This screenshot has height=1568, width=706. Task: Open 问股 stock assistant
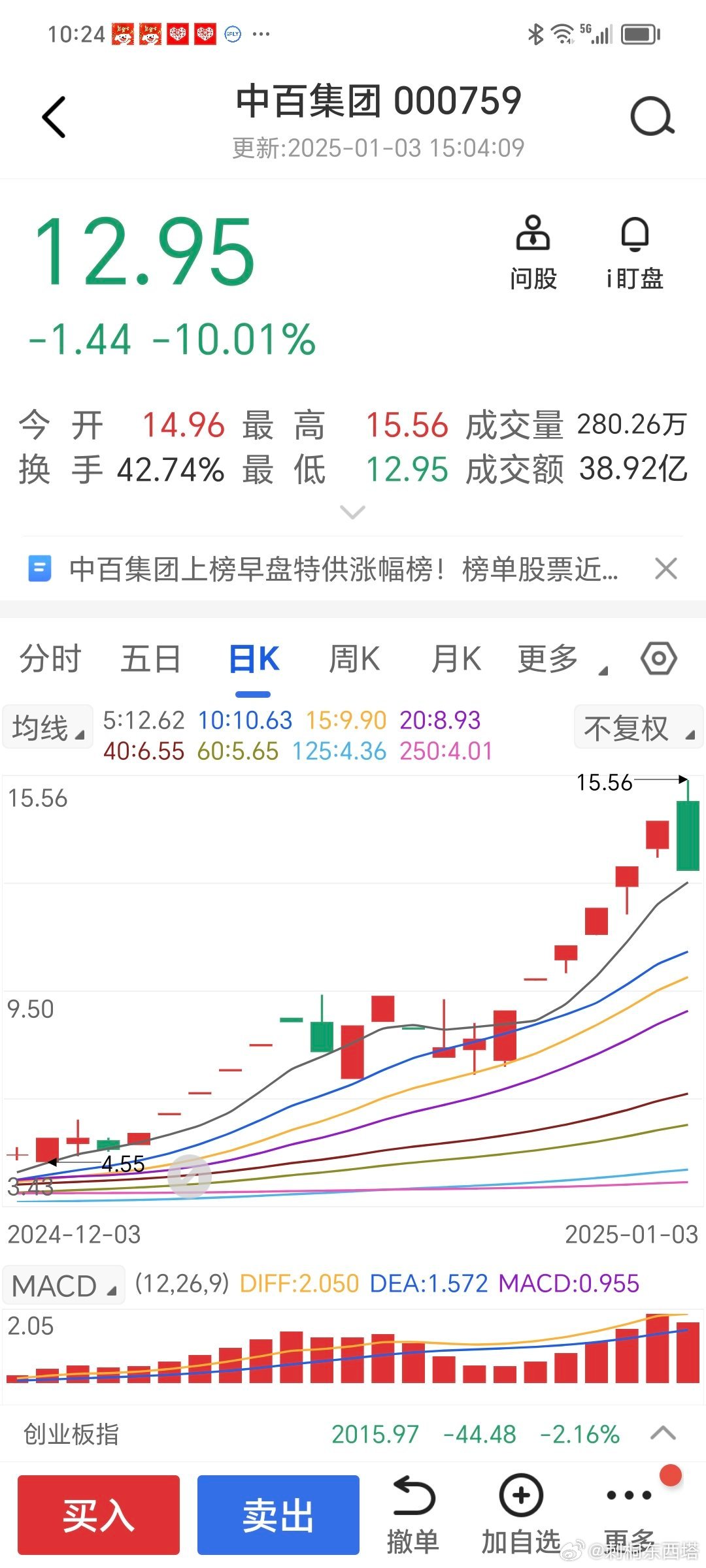coord(533,253)
